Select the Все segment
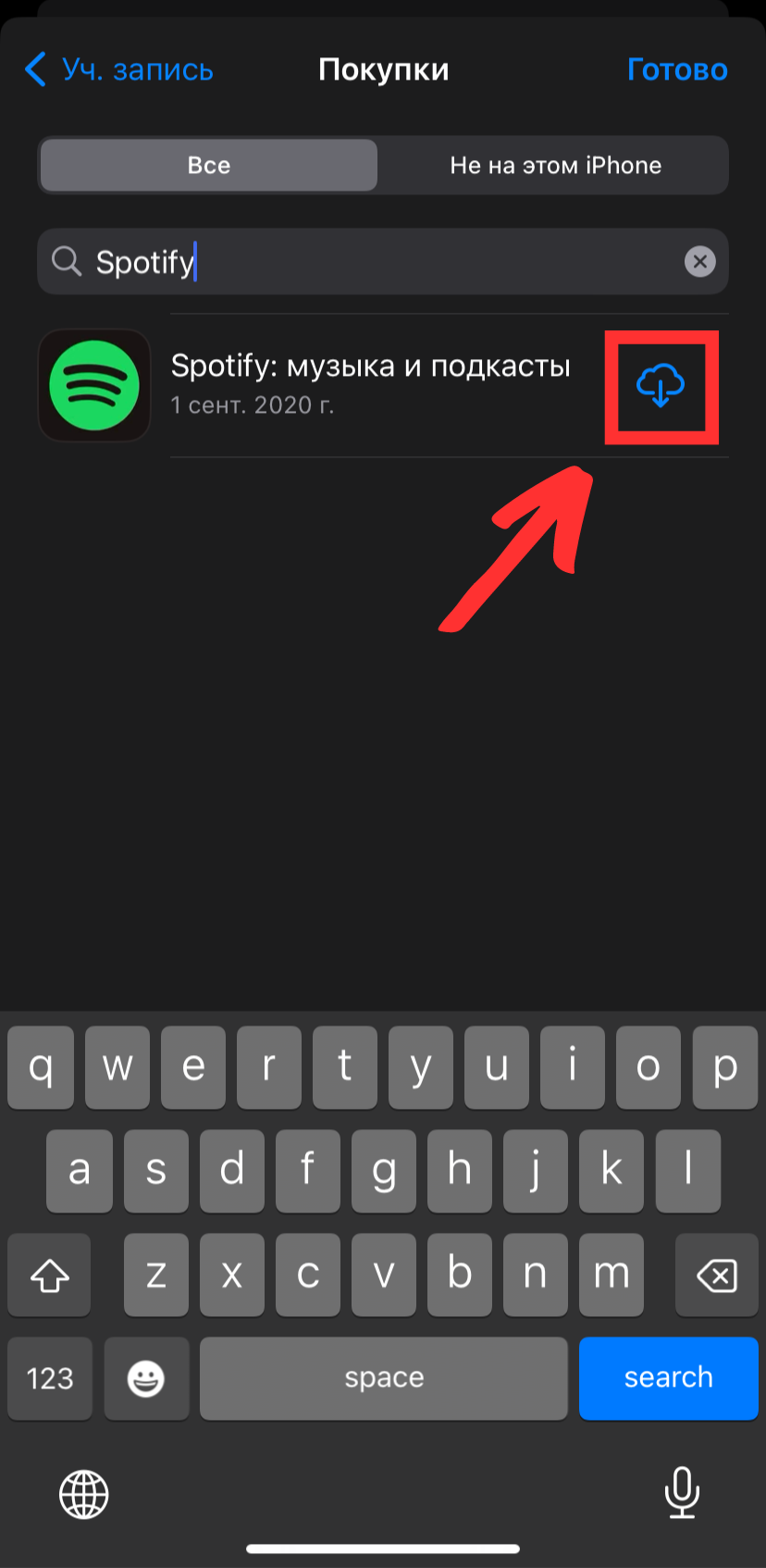Screen dimensions: 766x1568 point(209,166)
